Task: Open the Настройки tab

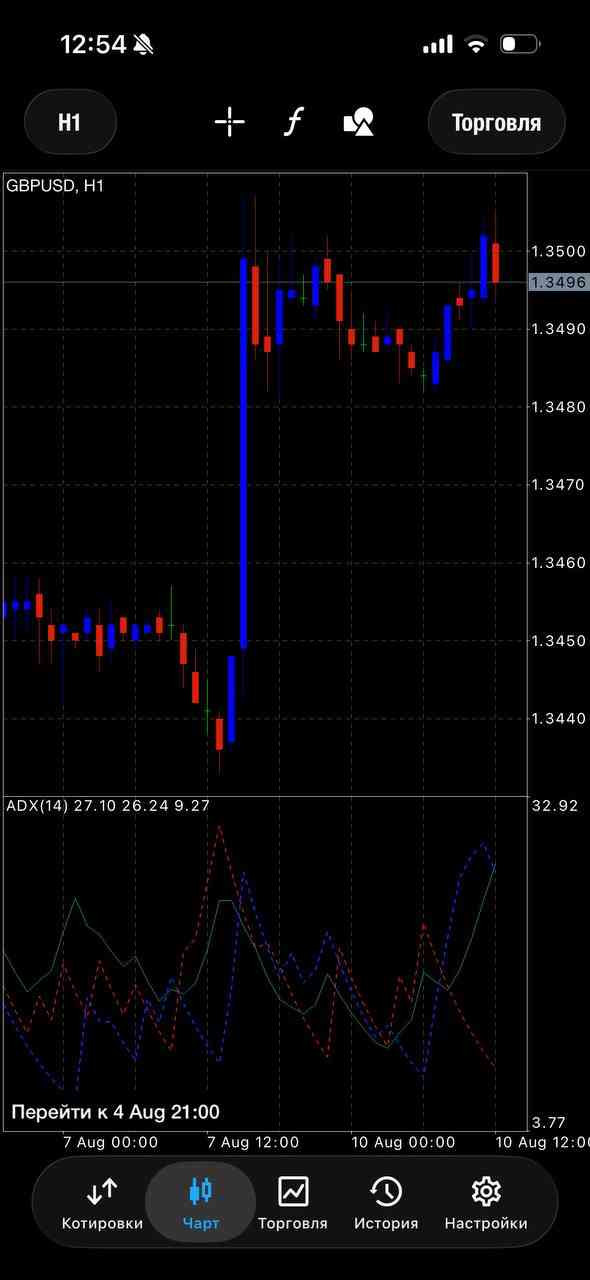Action: 486,1204
